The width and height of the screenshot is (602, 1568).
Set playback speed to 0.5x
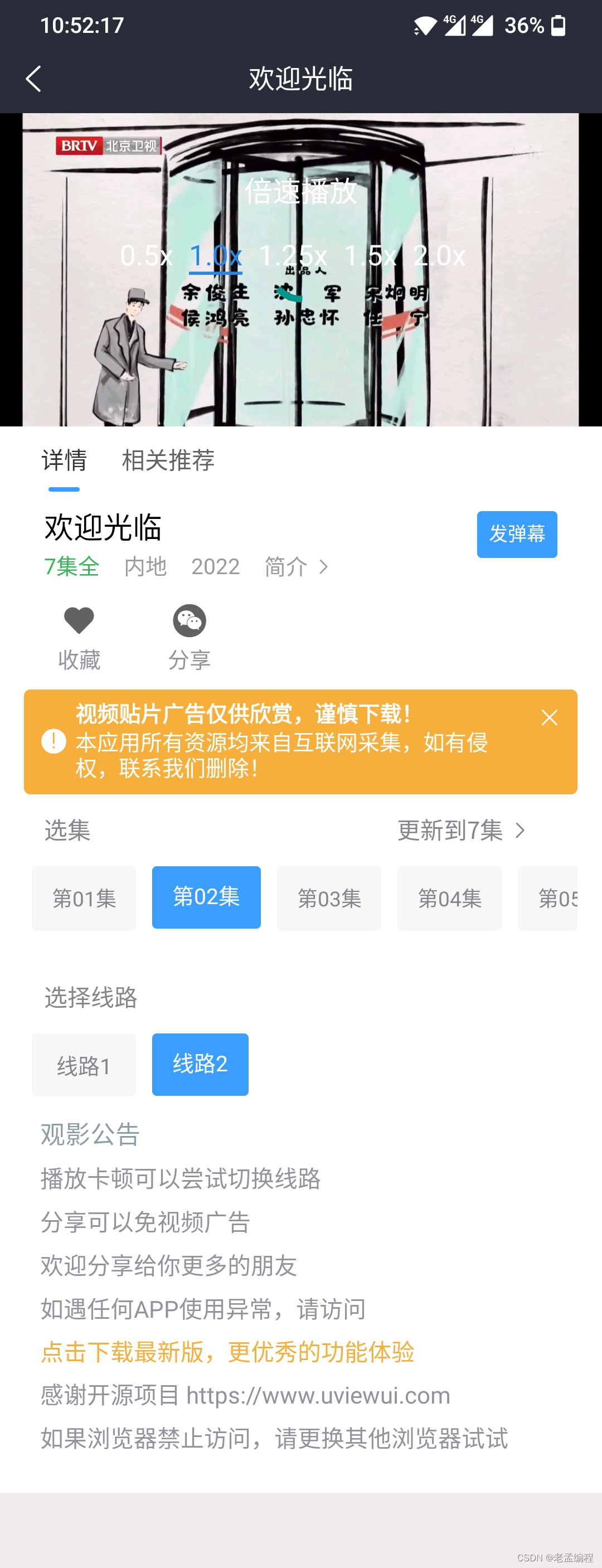(146, 256)
